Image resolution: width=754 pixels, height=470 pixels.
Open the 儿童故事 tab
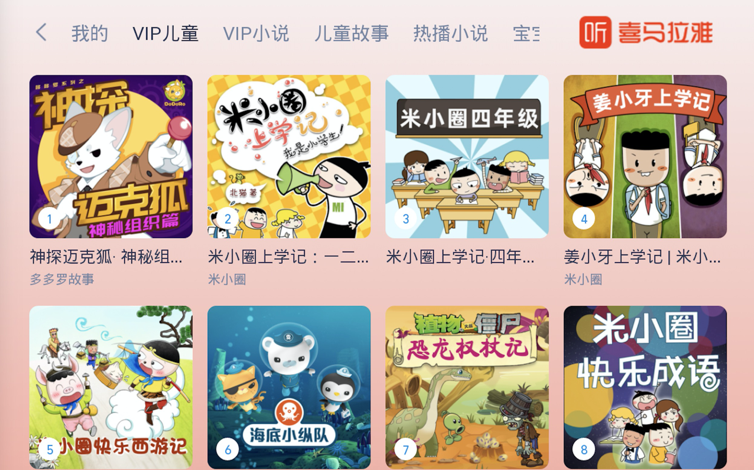click(x=351, y=33)
